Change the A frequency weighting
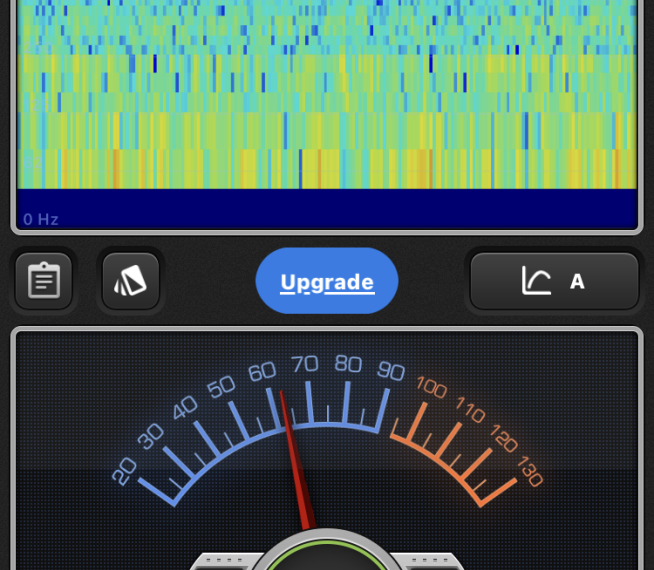The height and width of the screenshot is (570, 654). [x=554, y=282]
